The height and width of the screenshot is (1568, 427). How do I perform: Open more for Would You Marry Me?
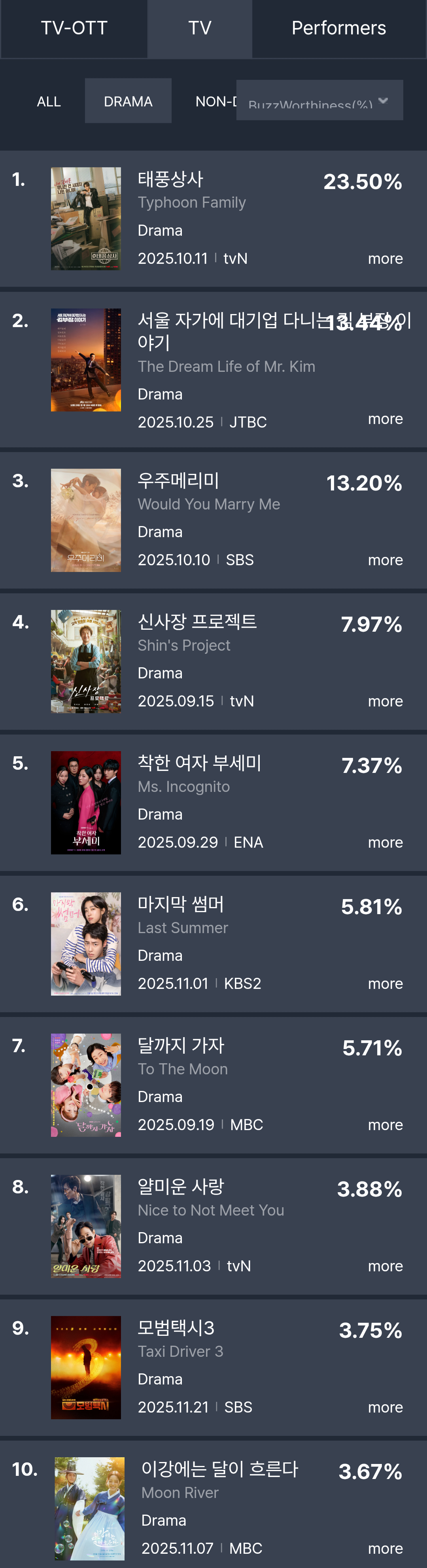[385, 560]
